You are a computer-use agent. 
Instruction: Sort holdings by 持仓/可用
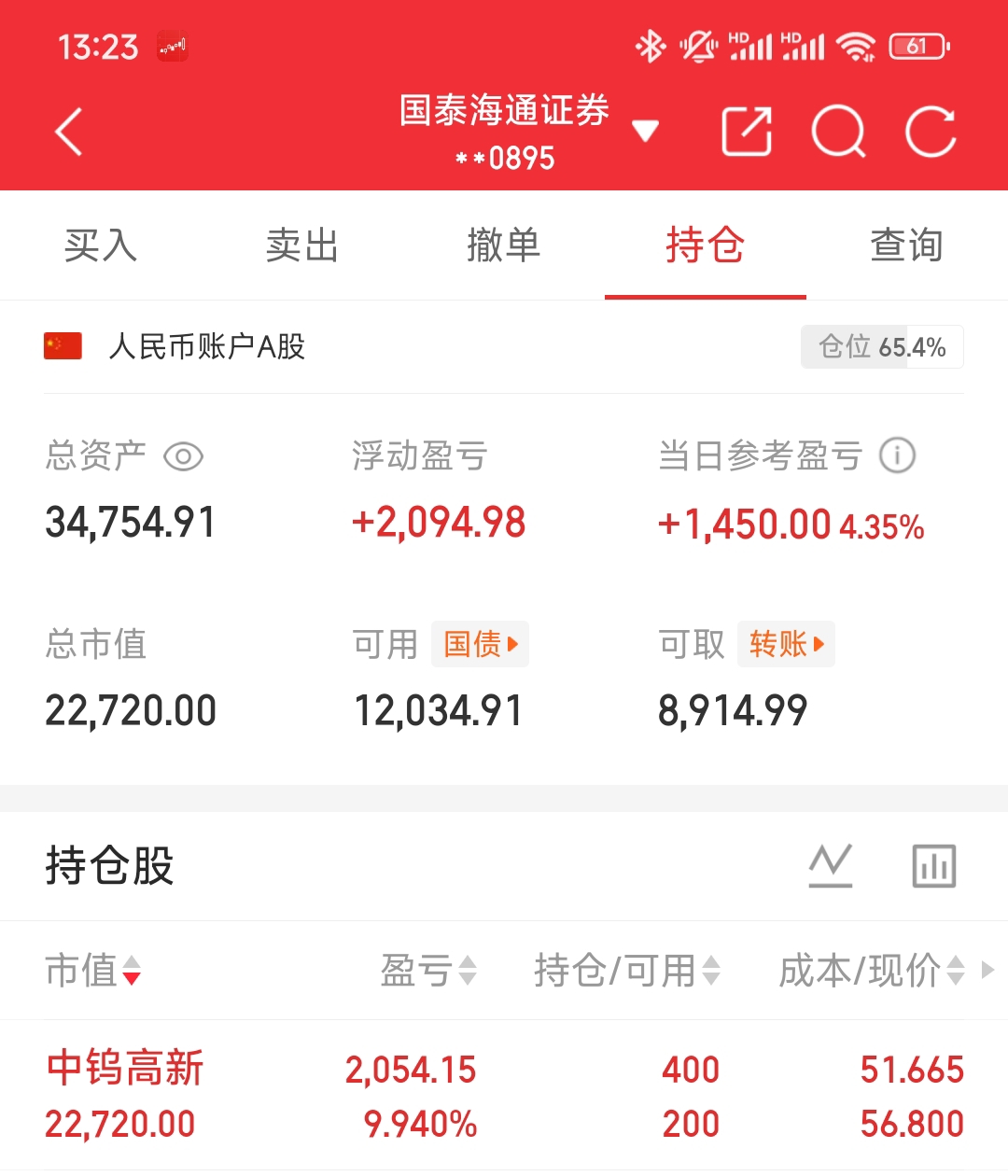tap(626, 971)
